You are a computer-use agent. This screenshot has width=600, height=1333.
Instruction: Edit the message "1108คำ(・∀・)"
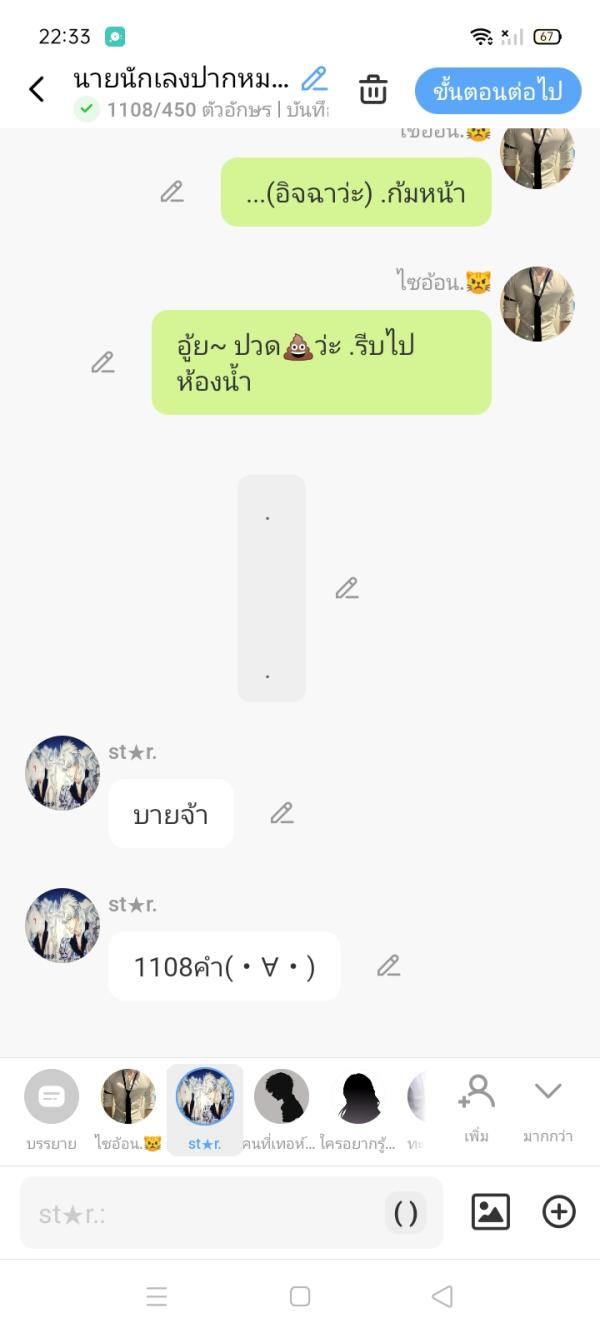point(388,966)
